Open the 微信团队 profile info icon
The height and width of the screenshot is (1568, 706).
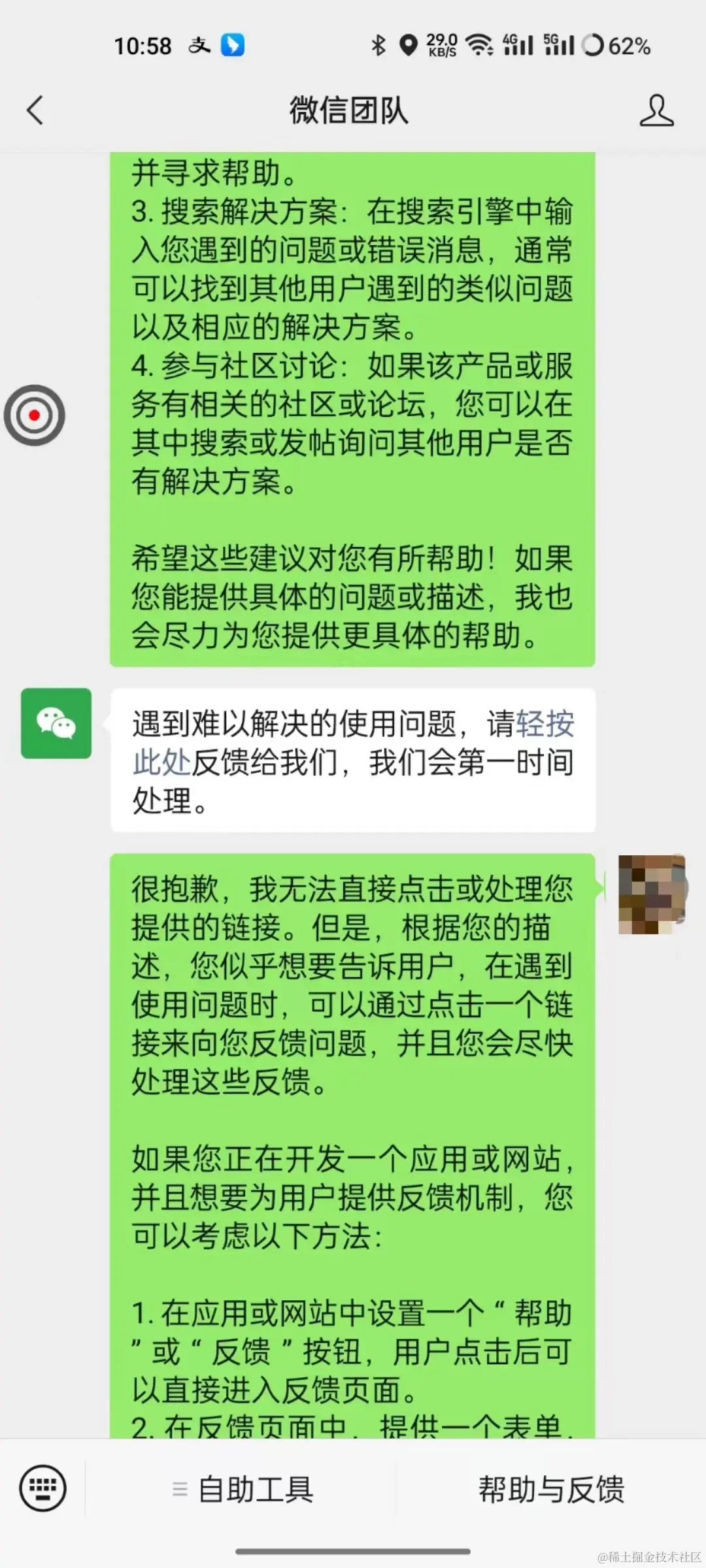(656, 110)
